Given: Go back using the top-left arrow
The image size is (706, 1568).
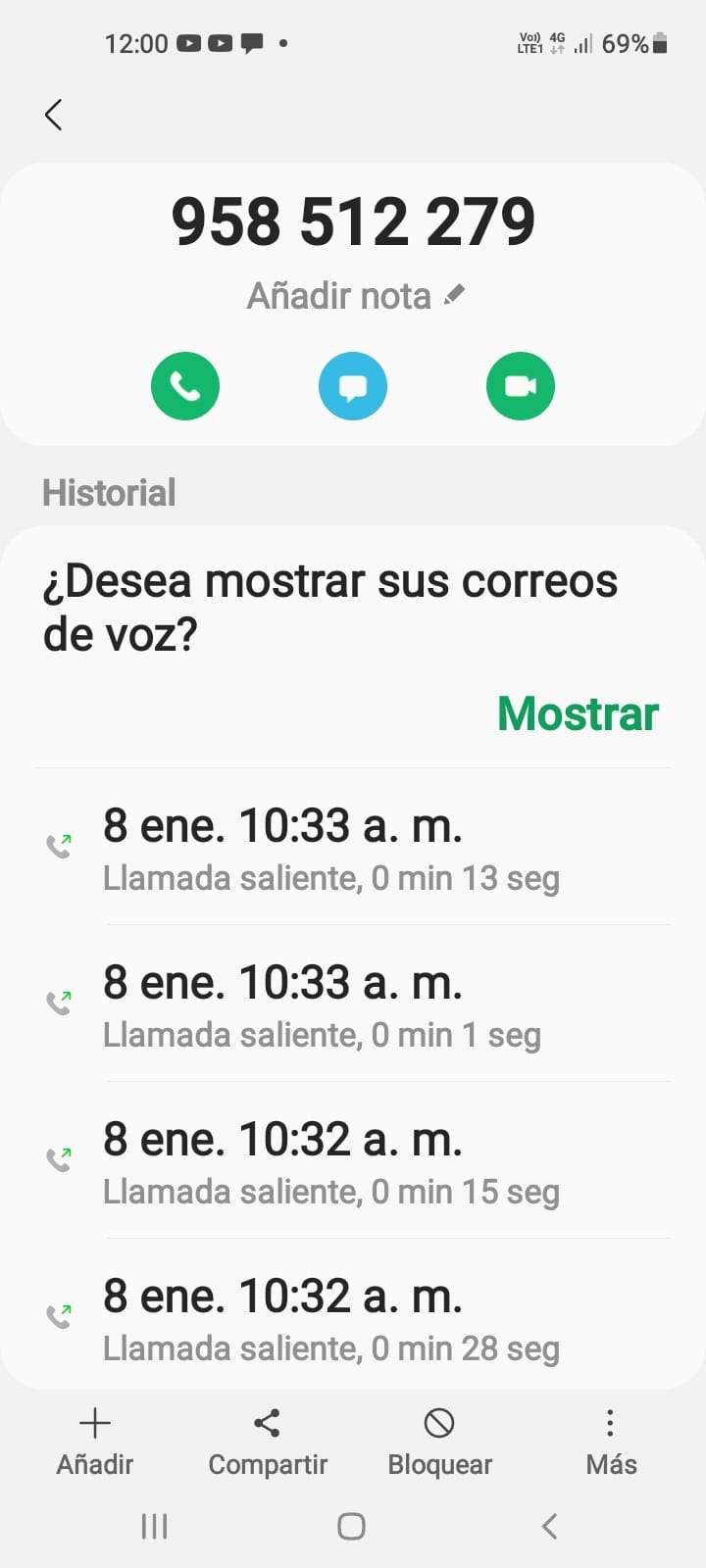Looking at the screenshot, I should click(54, 115).
